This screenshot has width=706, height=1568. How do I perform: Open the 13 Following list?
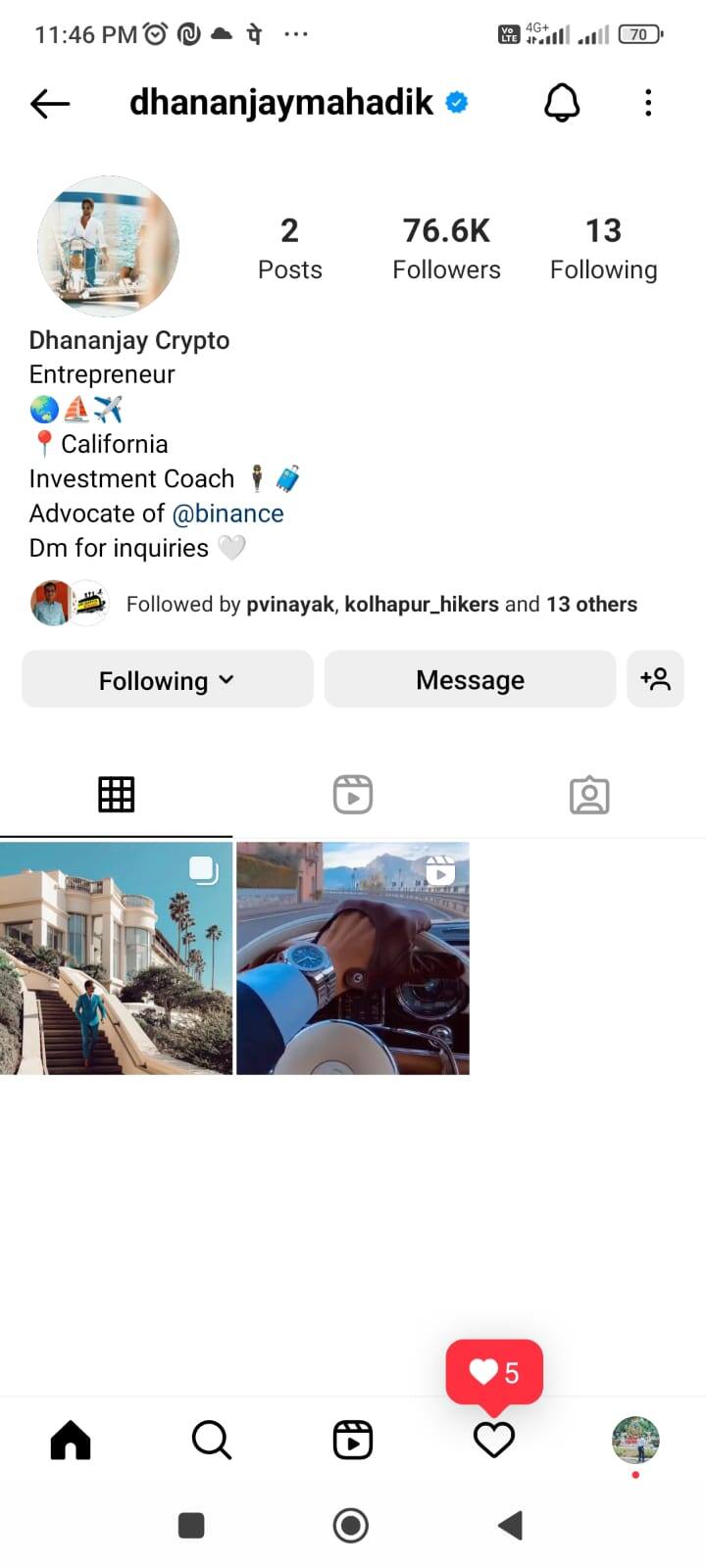[603, 247]
